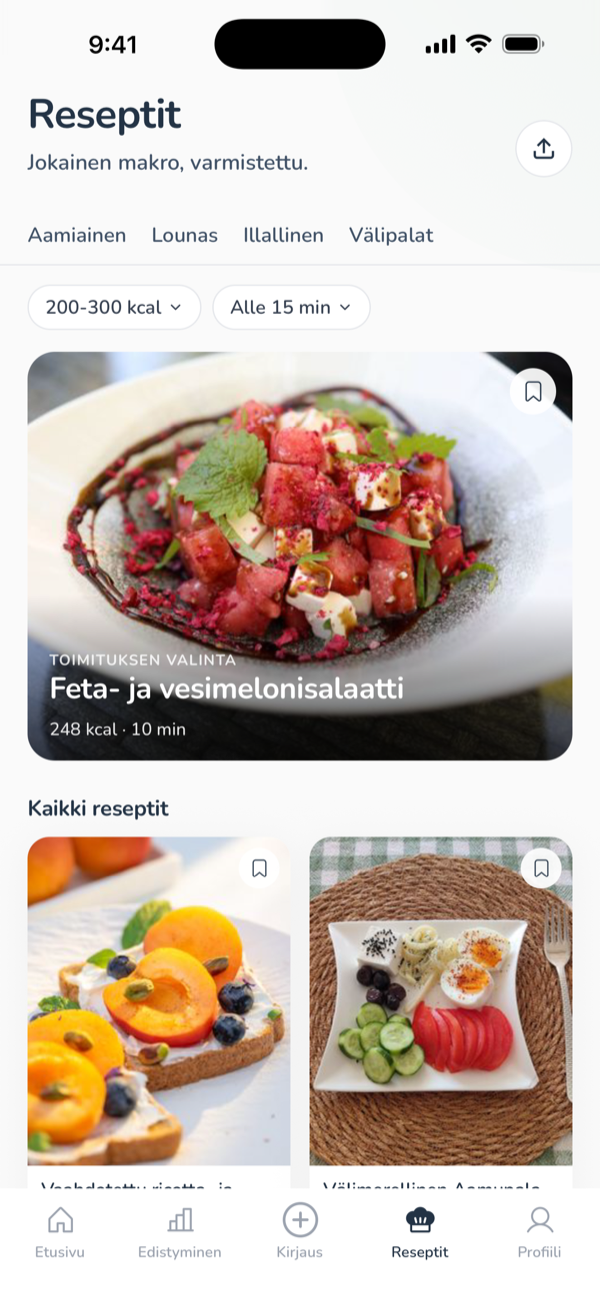Select the Lounas tab
Viewport: 600px width, 1303px height.
[x=184, y=235]
